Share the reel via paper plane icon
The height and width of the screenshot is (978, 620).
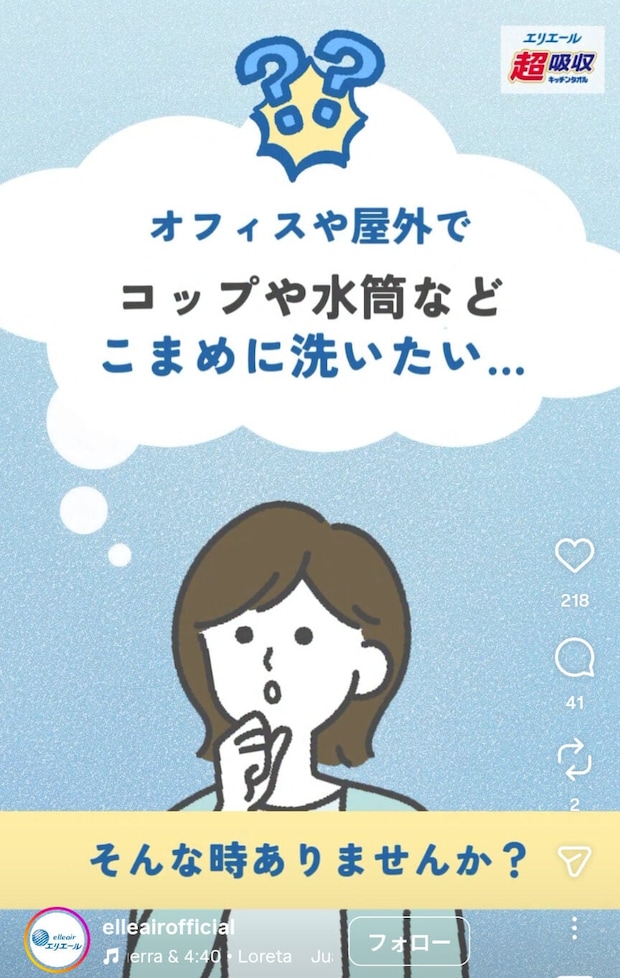tap(575, 861)
